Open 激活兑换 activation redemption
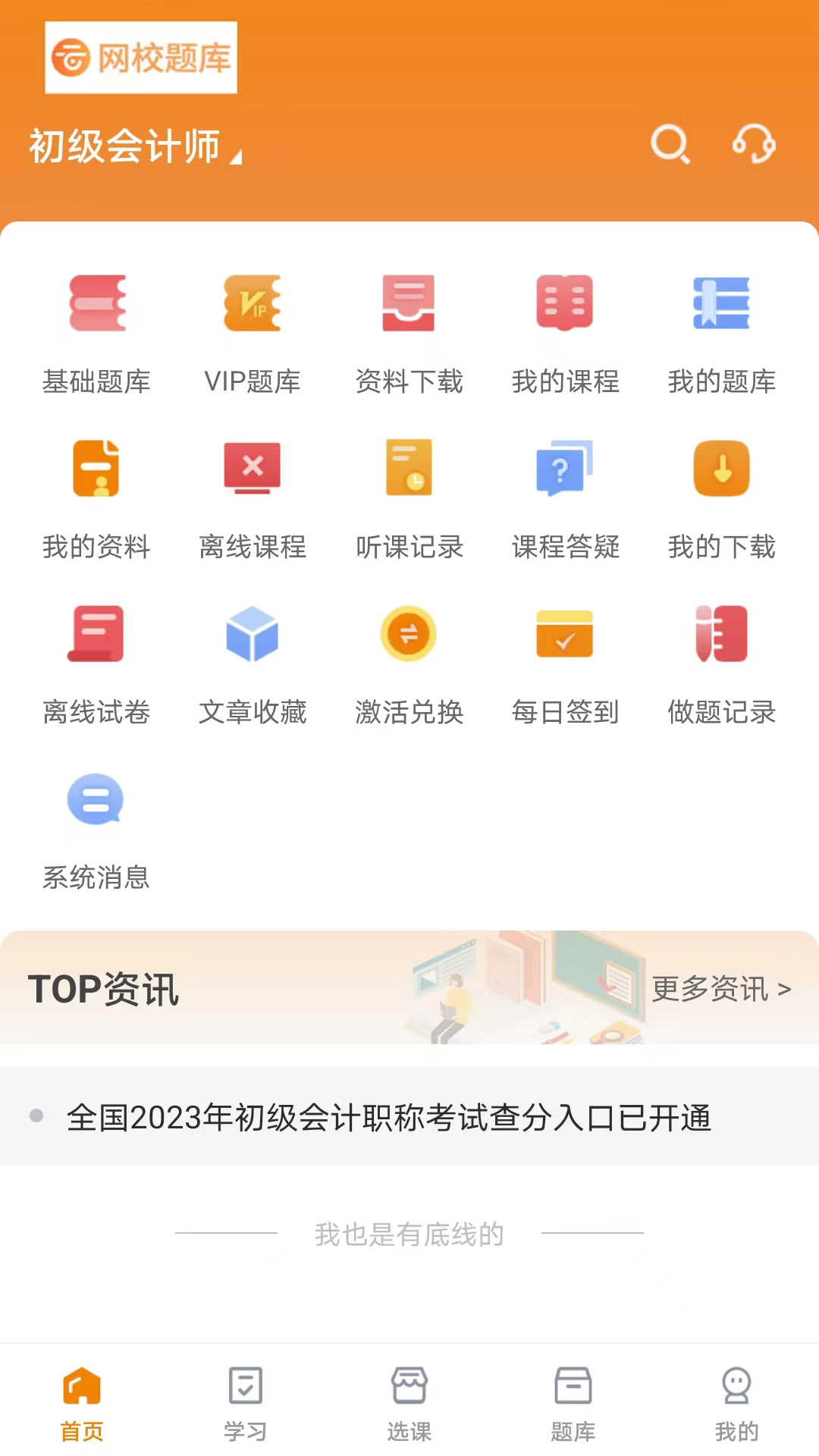This screenshot has width=819, height=1456. (x=409, y=664)
